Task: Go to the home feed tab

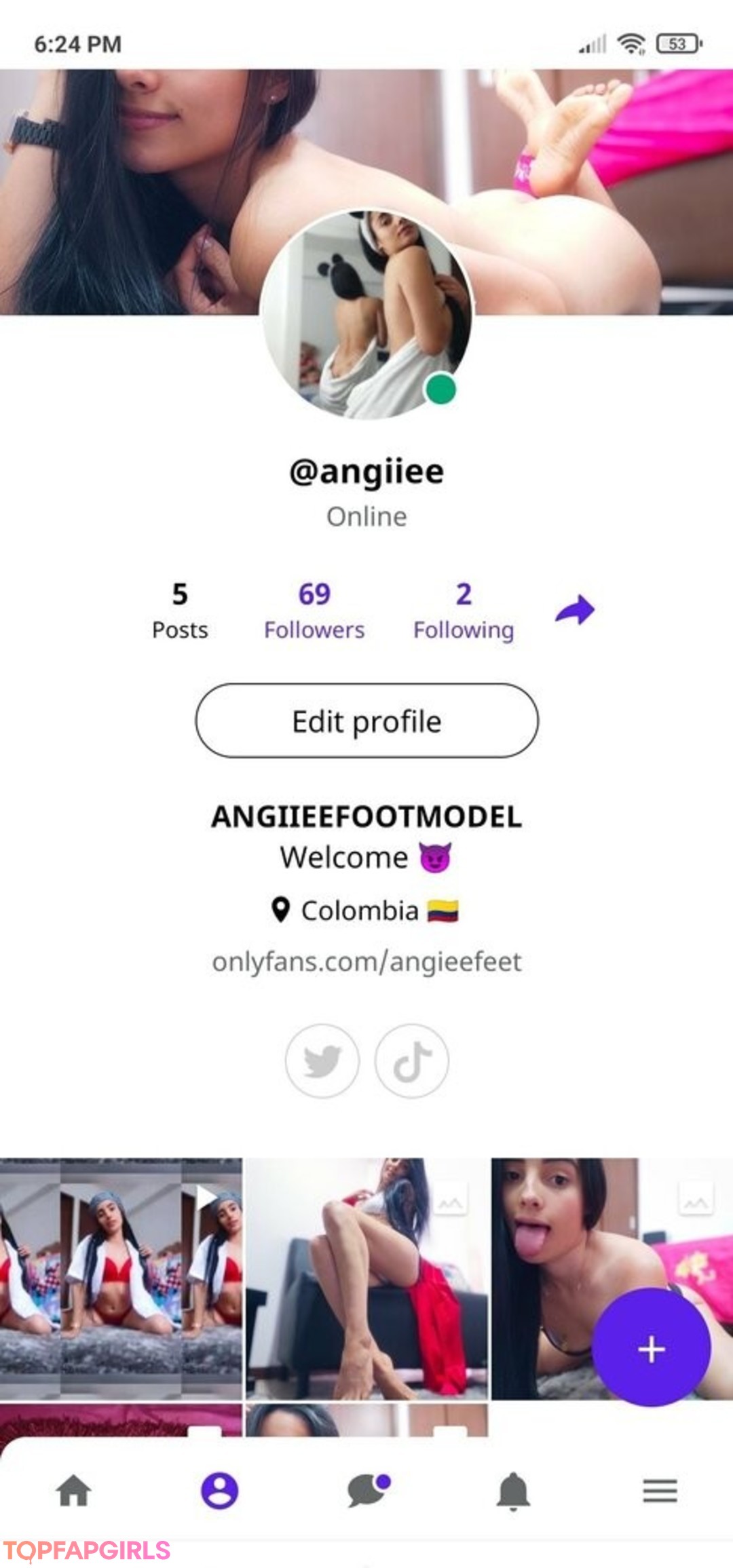Action: click(73, 1491)
